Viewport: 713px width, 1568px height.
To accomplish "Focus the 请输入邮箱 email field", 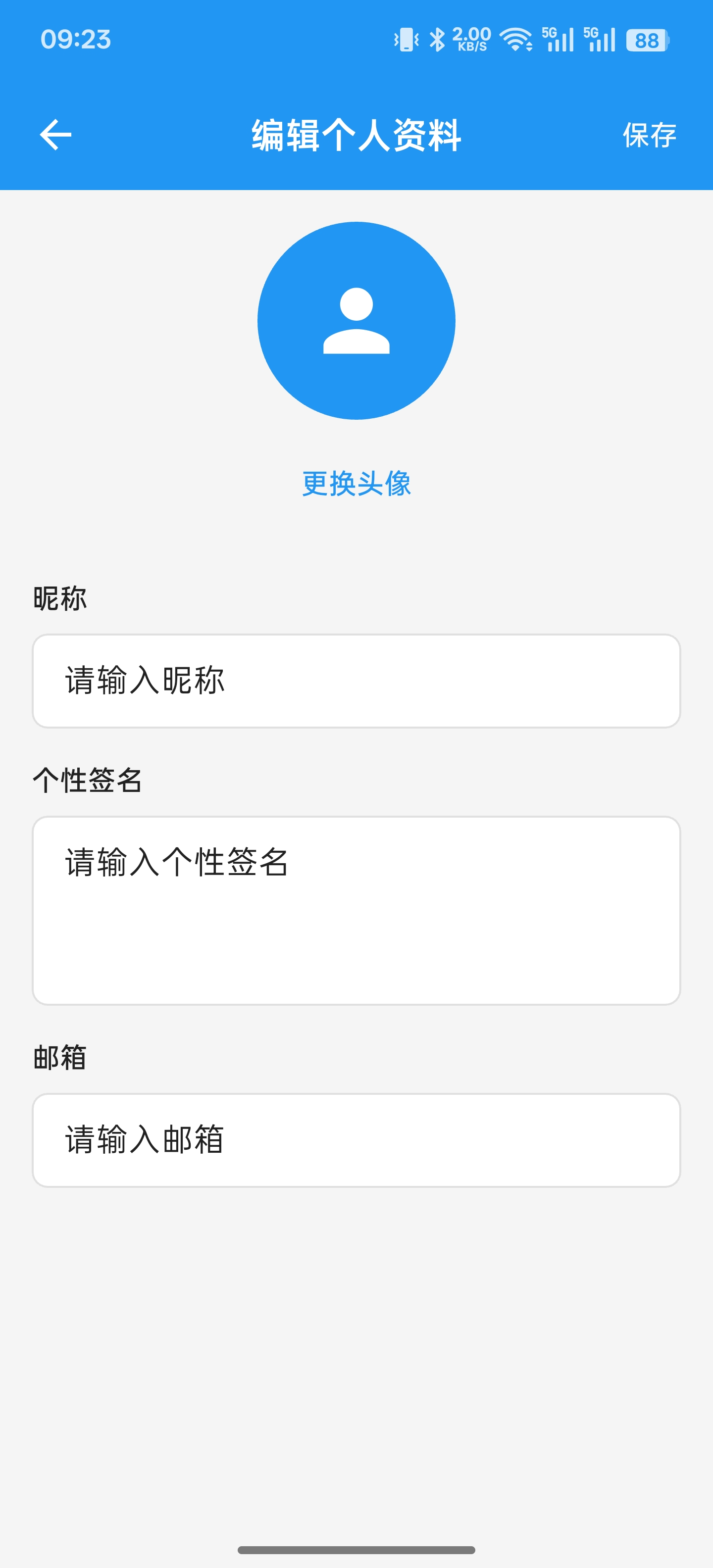I will click(x=356, y=1139).
